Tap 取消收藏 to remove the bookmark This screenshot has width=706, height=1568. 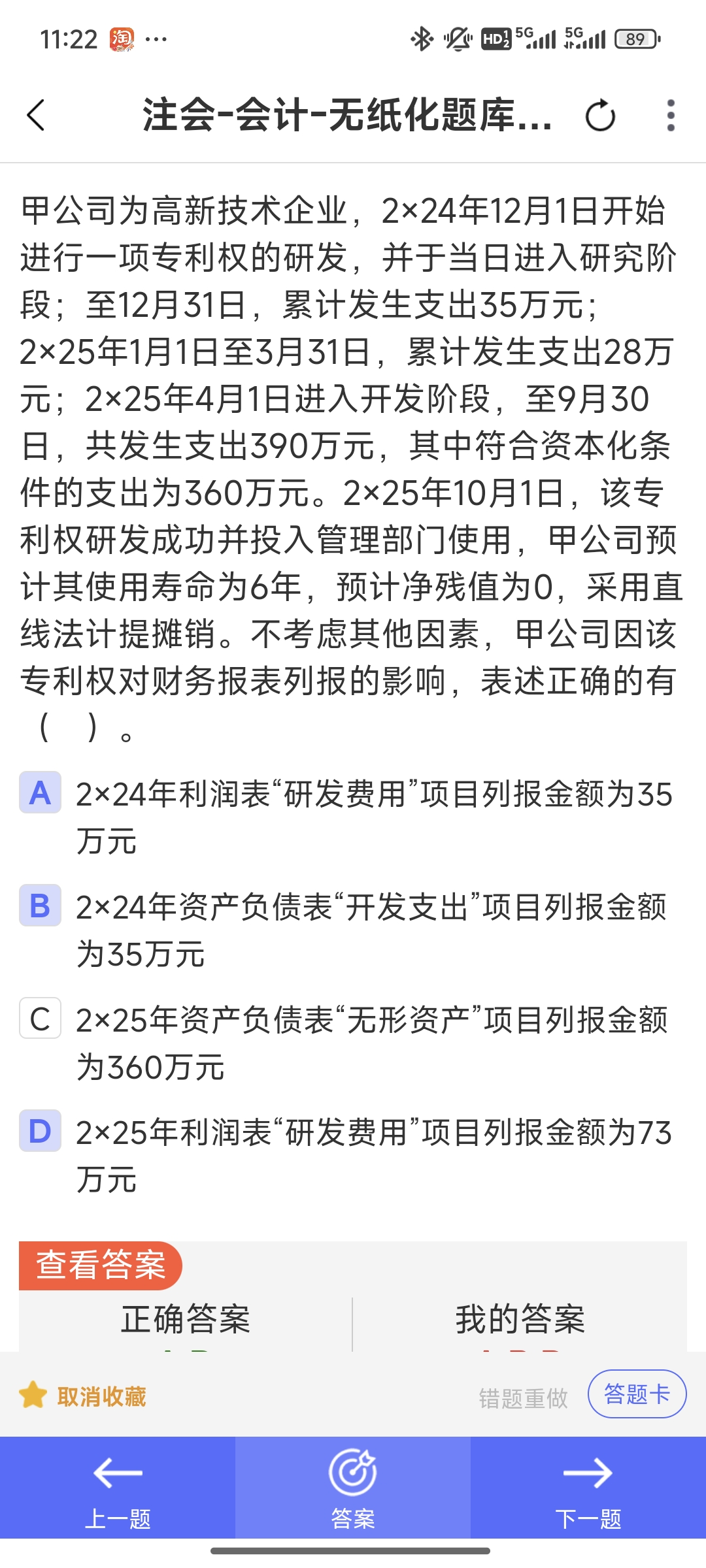coord(83,1396)
